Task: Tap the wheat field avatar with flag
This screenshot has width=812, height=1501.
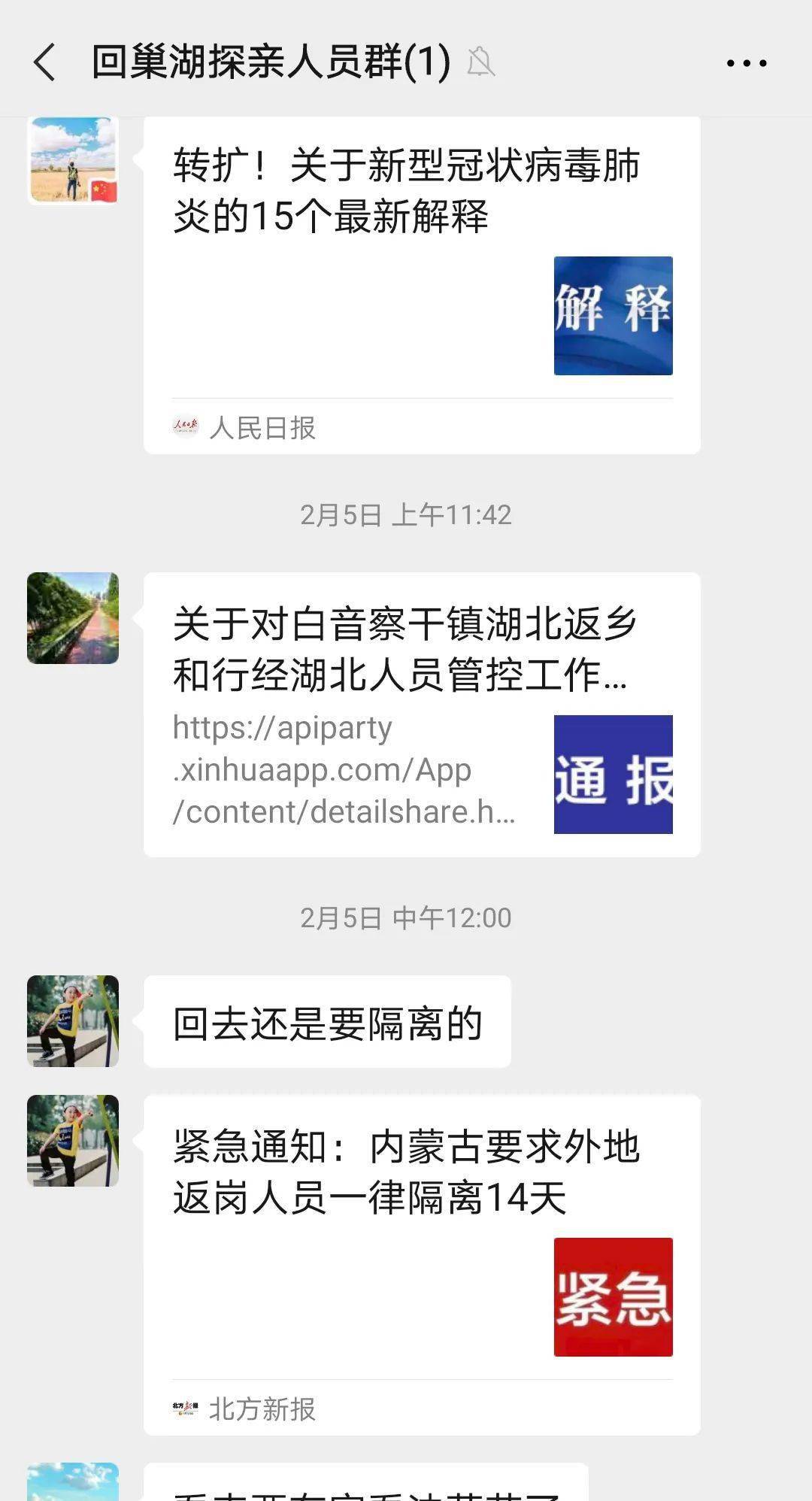Action: coord(73,160)
